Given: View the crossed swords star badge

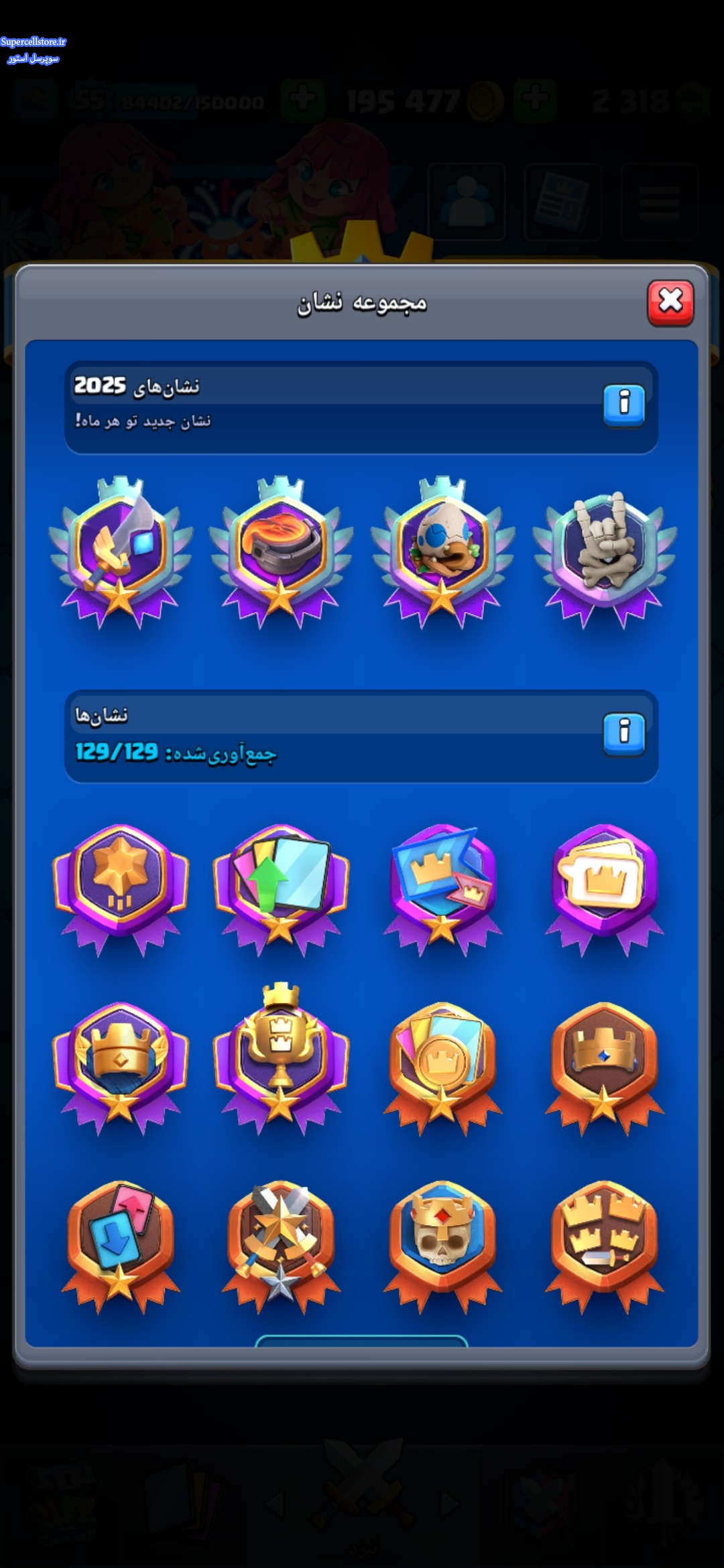Looking at the screenshot, I should tap(281, 1240).
